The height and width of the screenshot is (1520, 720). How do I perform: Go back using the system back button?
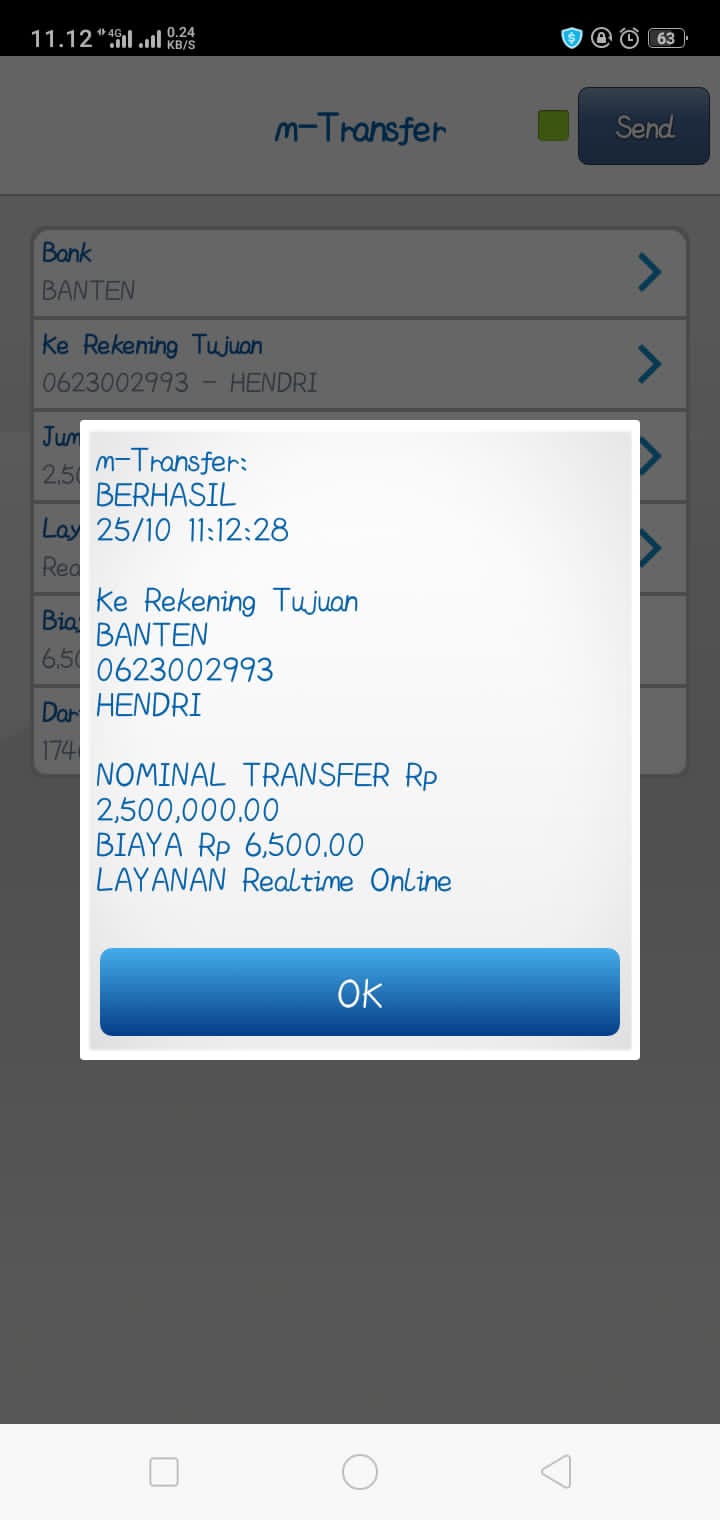pyautogui.click(x=556, y=1472)
